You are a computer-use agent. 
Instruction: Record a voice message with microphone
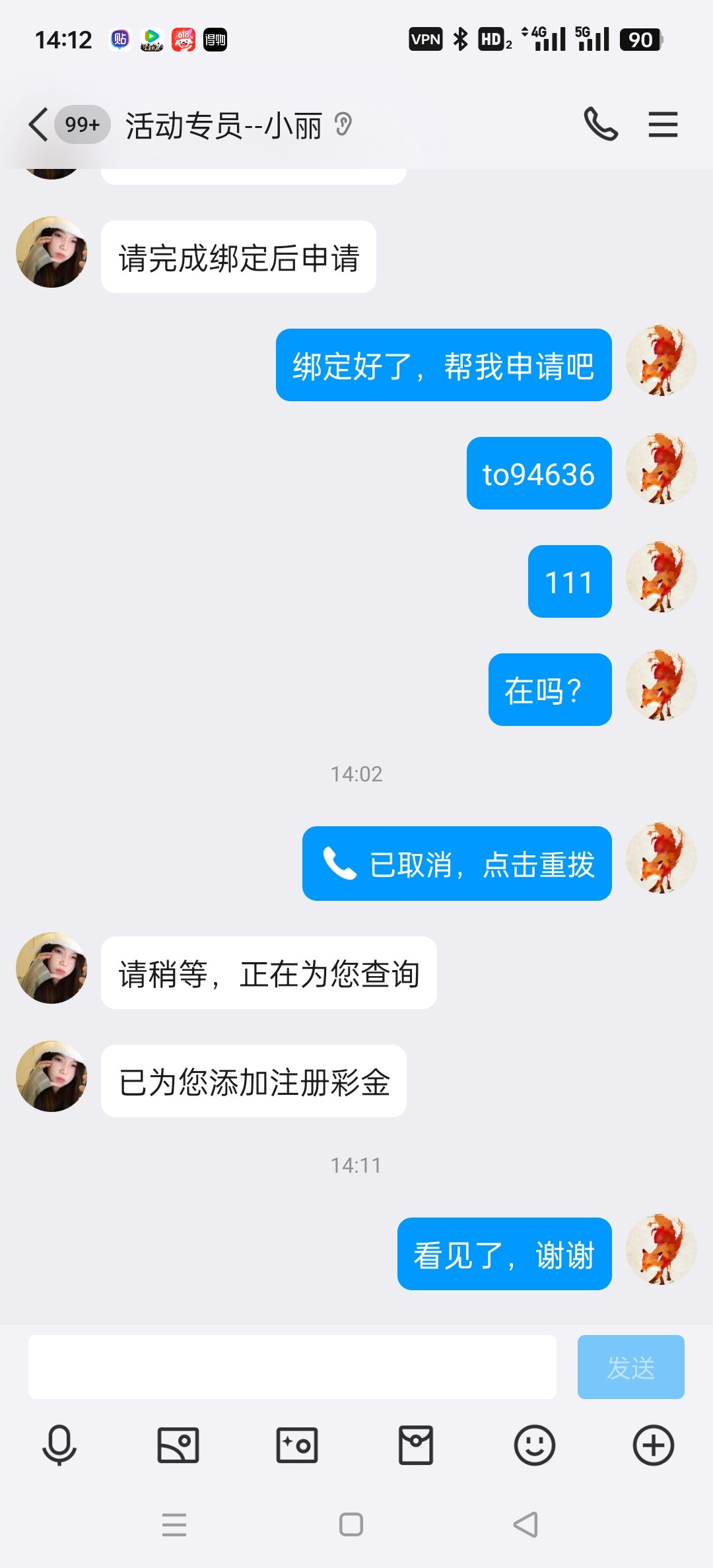point(59,1445)
